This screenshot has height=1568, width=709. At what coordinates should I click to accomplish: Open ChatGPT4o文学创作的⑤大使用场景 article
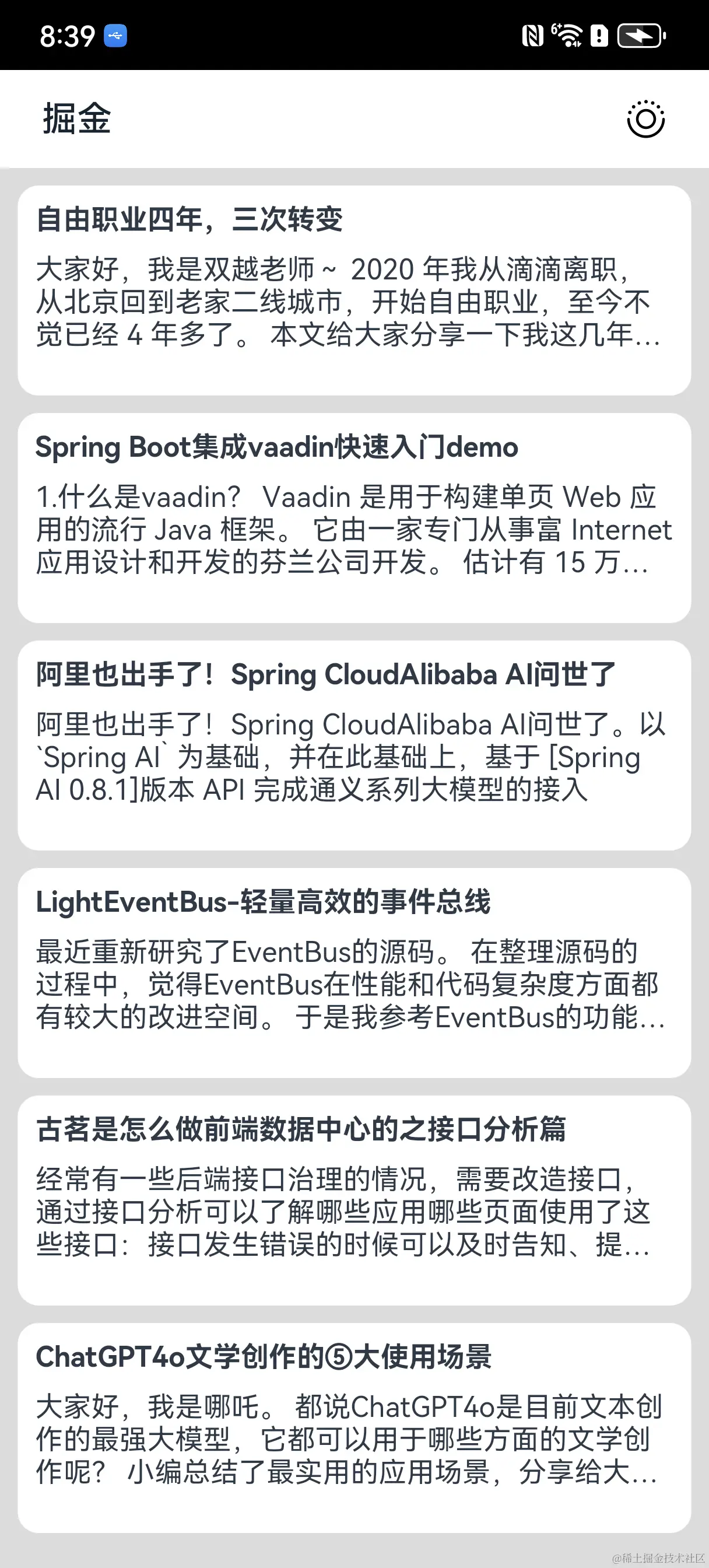354,1427
